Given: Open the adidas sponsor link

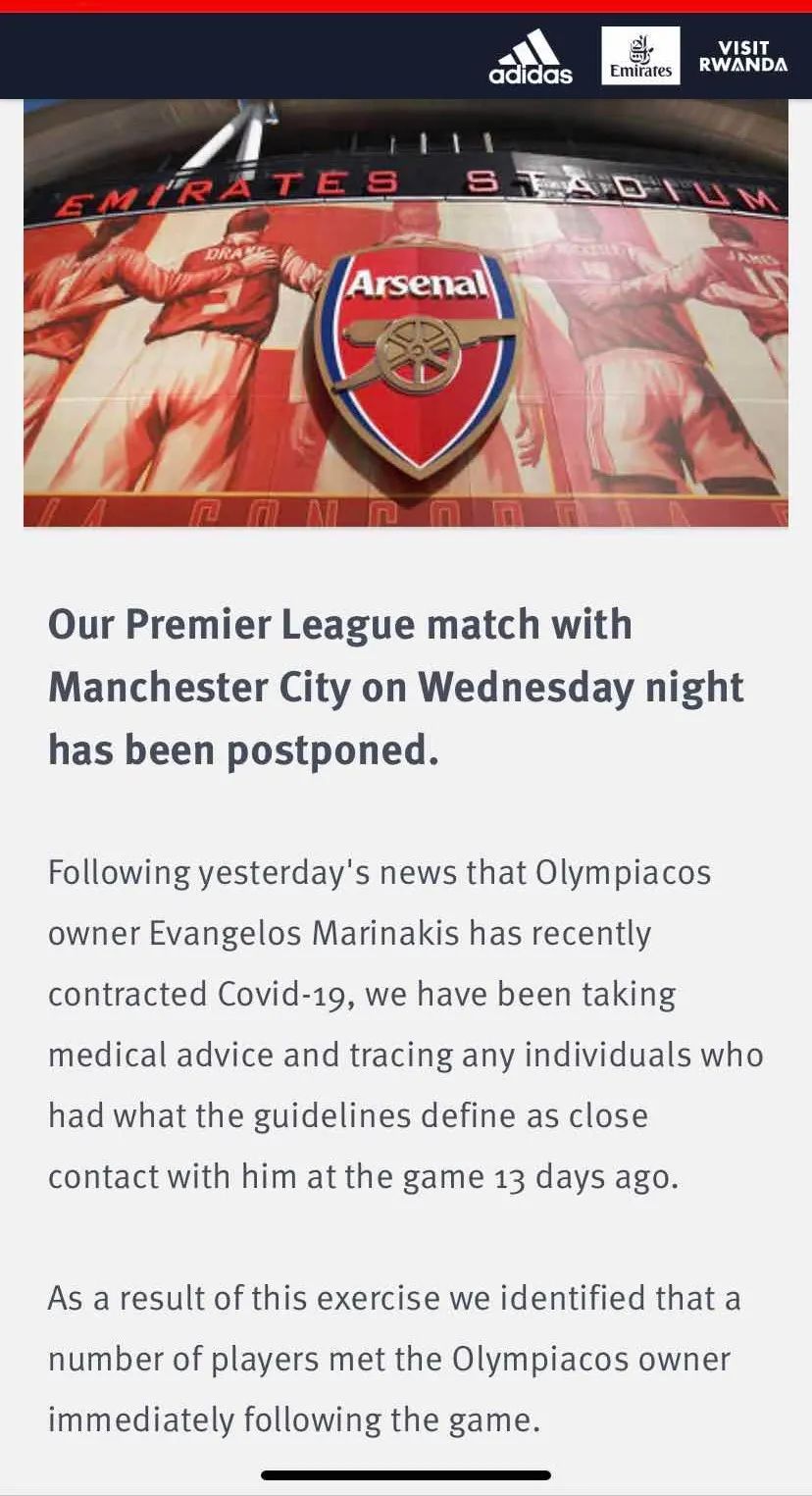Looking at the screenshot, I should click(531, 57).
